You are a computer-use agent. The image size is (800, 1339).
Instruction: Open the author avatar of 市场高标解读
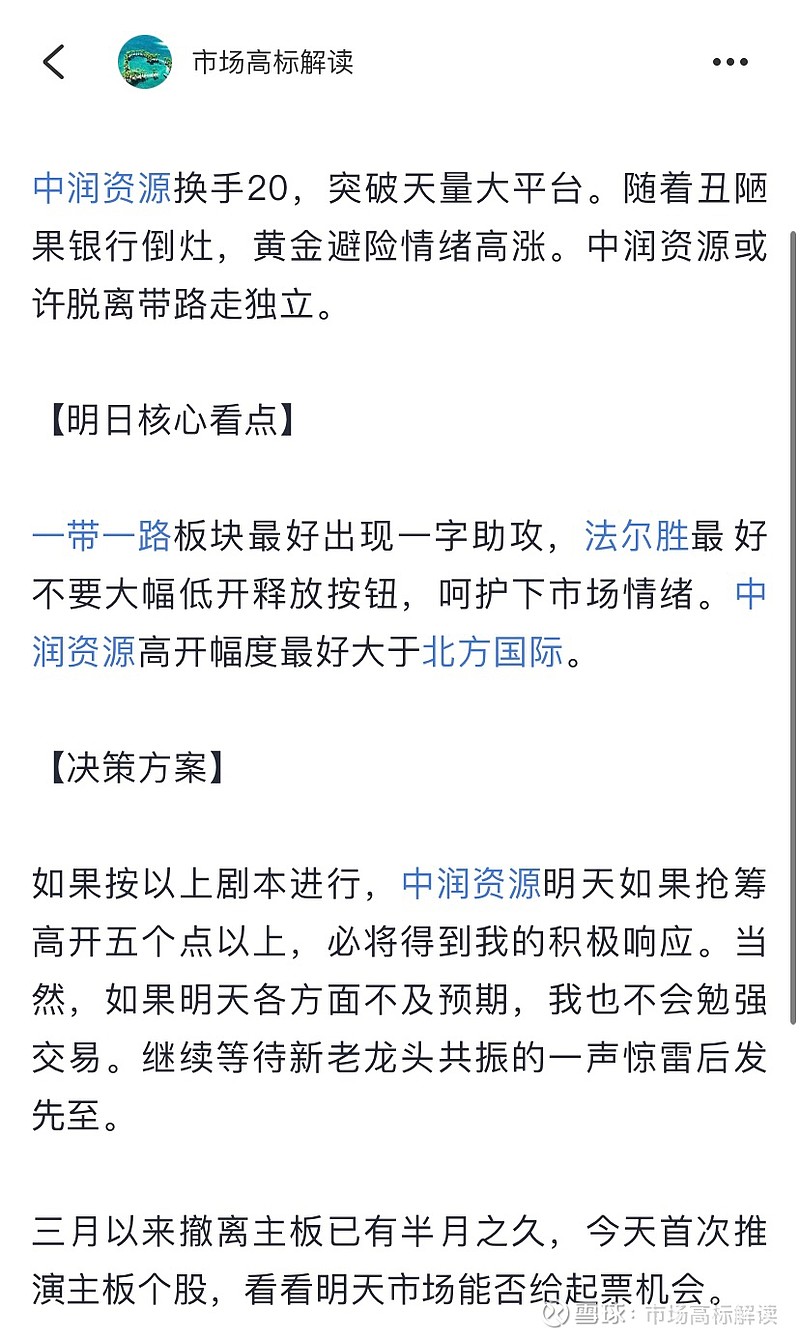[145, 62]
